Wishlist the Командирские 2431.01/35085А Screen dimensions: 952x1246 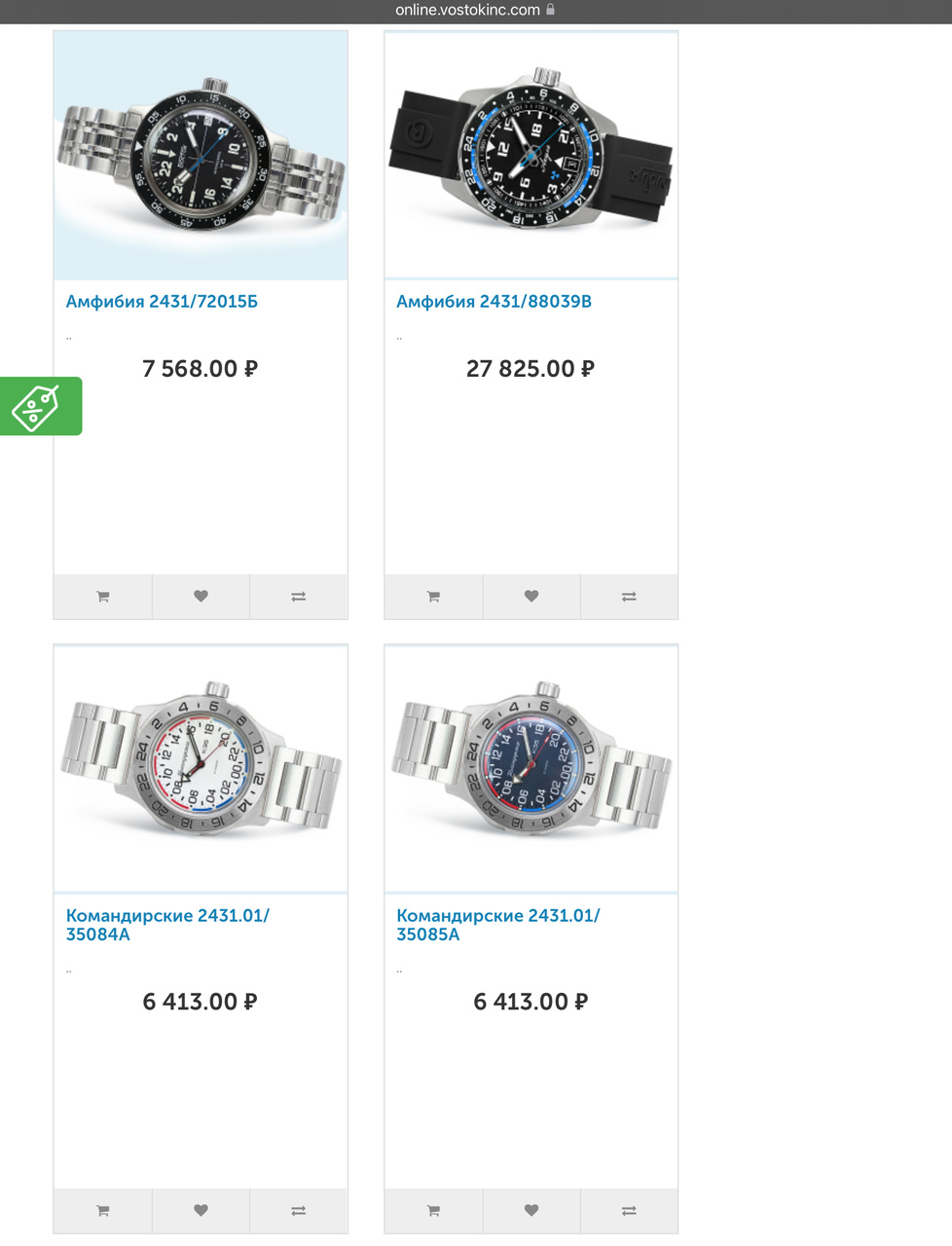[531, 1211]
